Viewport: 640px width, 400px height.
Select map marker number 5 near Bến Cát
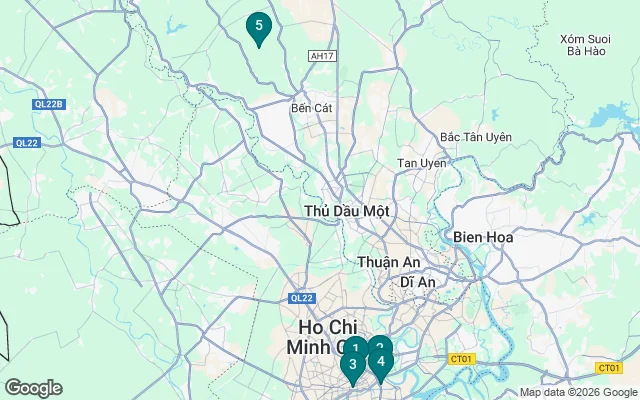pyautogui.click(x=259, y=26)
